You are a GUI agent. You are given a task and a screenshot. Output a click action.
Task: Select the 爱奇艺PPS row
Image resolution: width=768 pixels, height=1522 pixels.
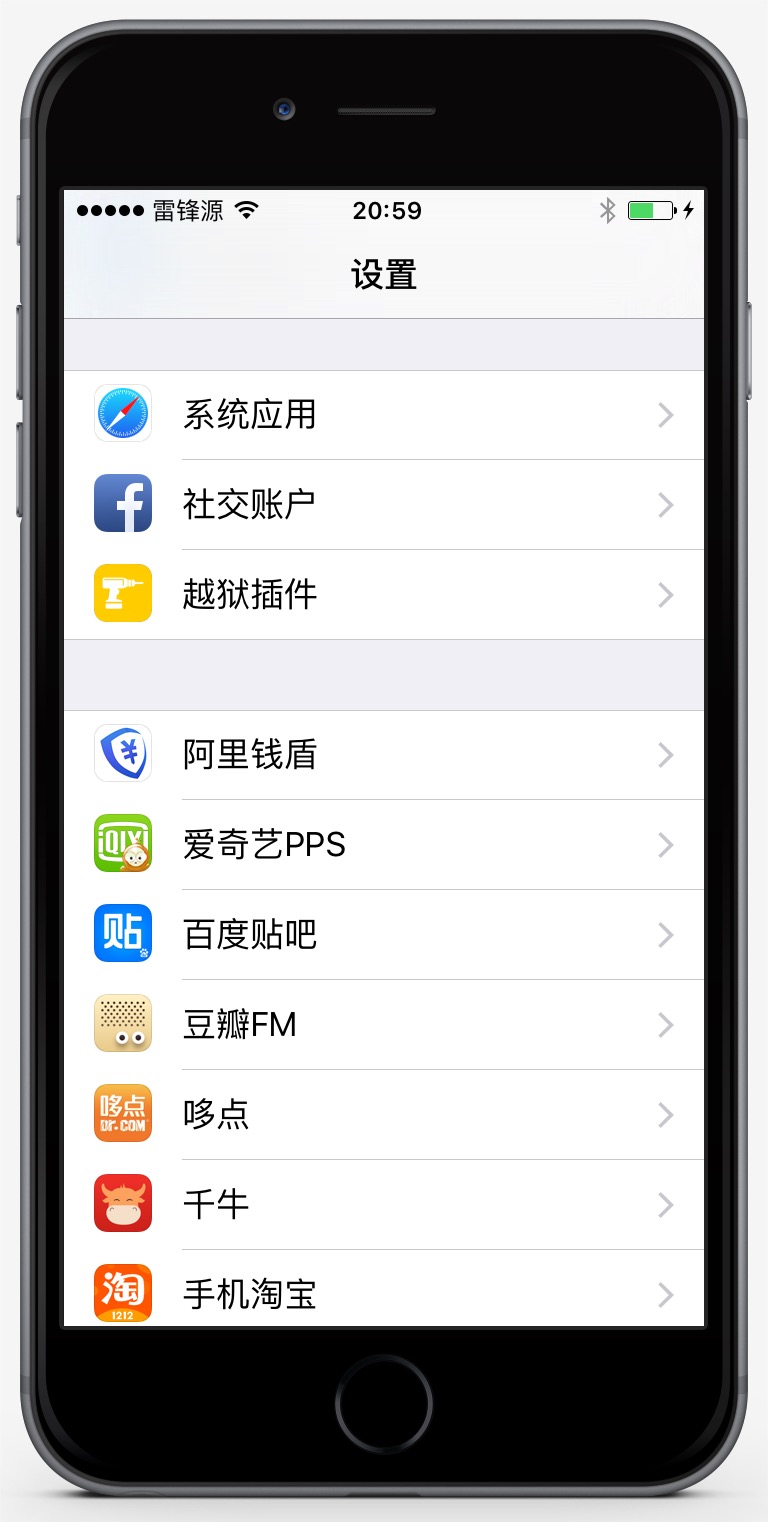384,845
